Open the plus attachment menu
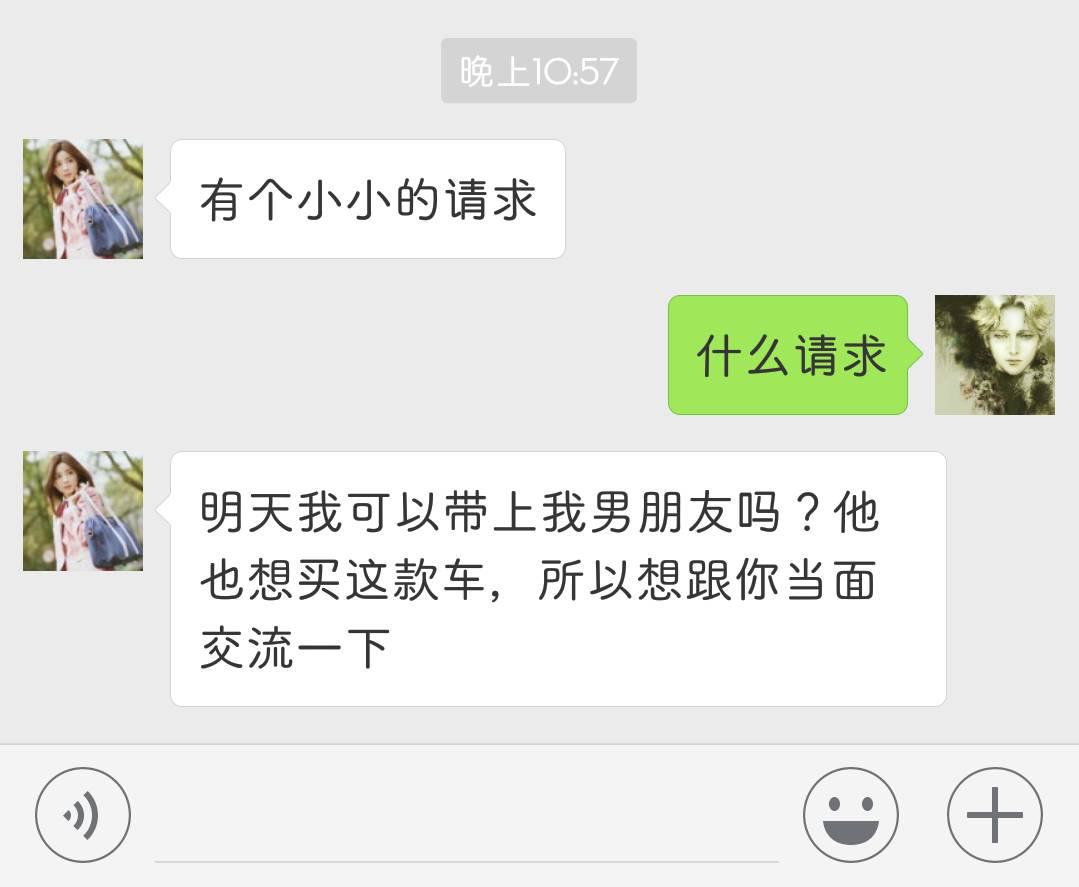 pyautogui.click(x=994, y=815)
